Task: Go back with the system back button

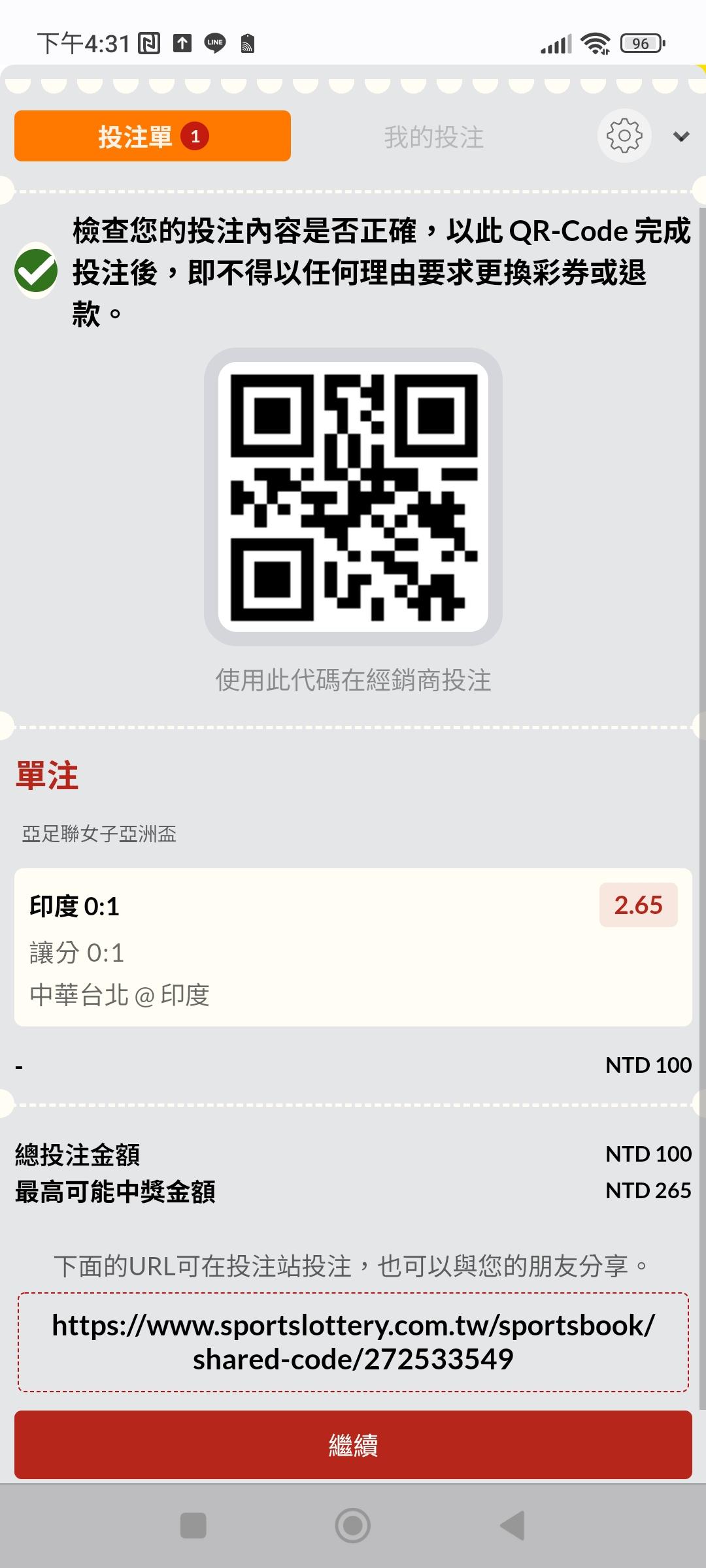Action: 513,1526
